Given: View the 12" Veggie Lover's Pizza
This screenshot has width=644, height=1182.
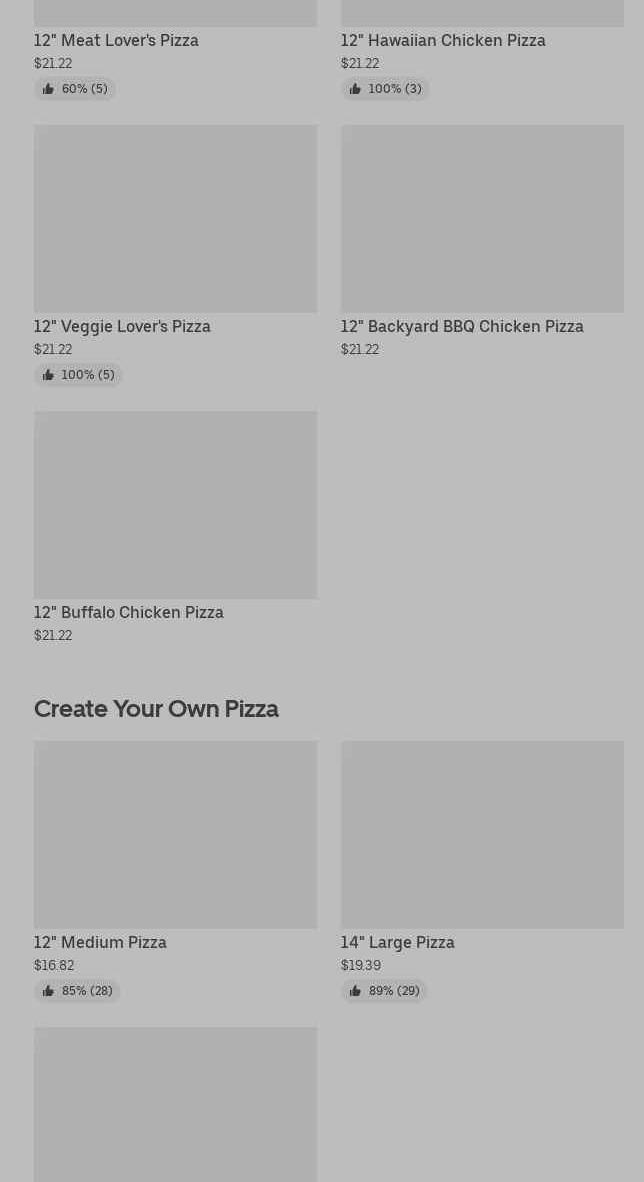Looking at the screenshot, I should coord(122,326).
